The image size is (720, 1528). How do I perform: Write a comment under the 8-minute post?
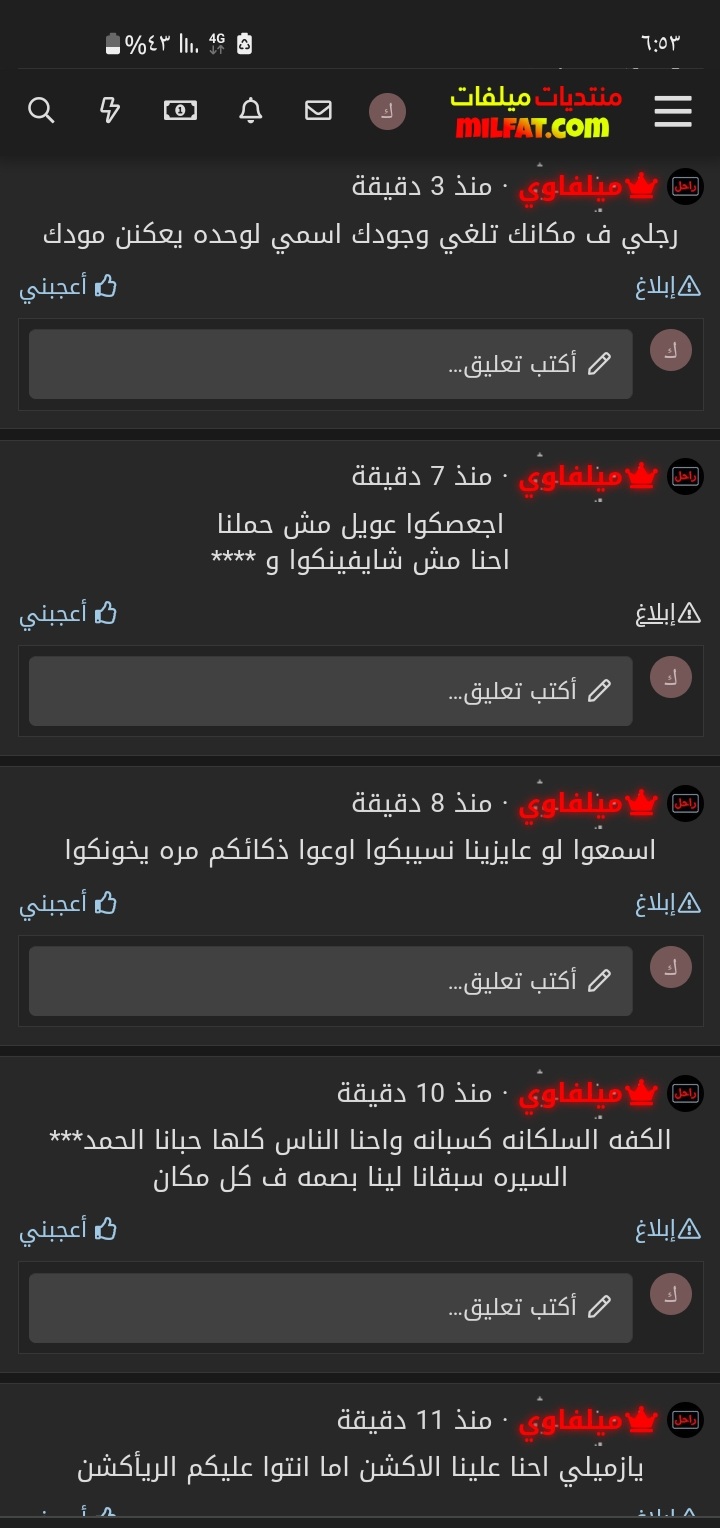(330, 981)
